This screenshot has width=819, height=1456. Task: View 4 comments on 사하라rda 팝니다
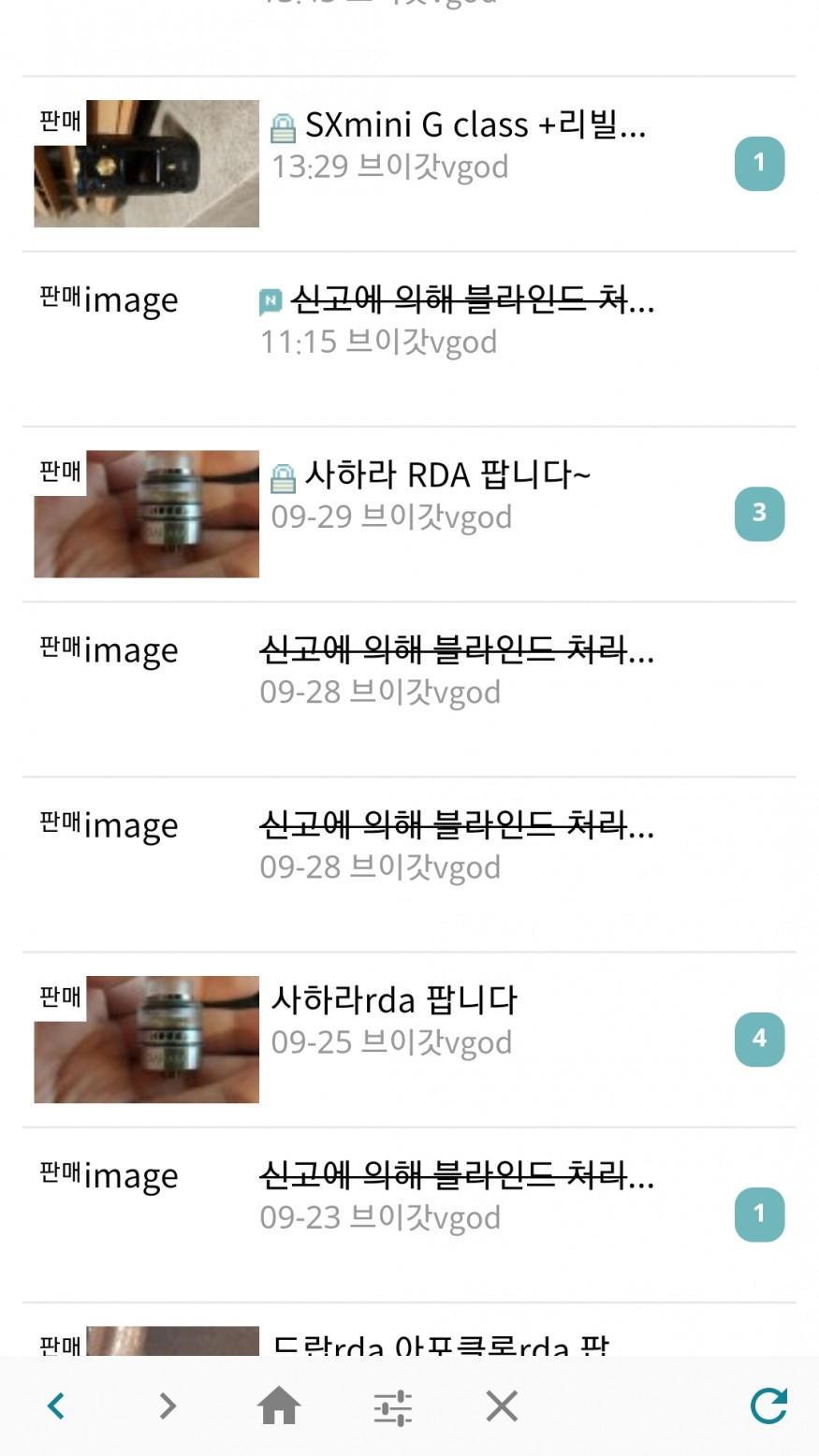[759, 1039]
